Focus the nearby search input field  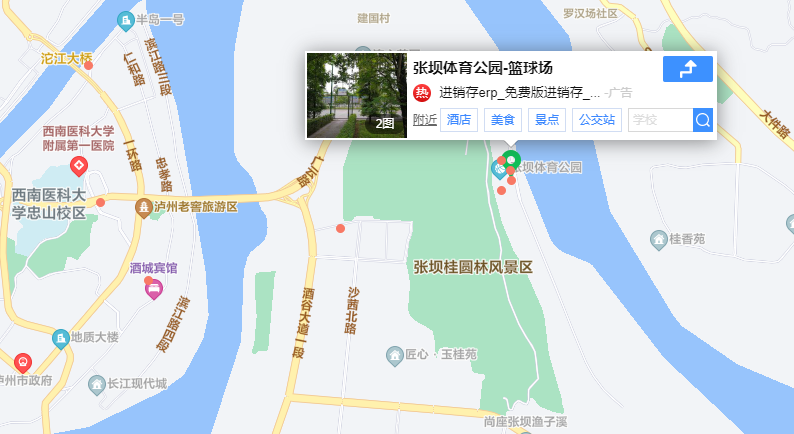pos(659,120)
